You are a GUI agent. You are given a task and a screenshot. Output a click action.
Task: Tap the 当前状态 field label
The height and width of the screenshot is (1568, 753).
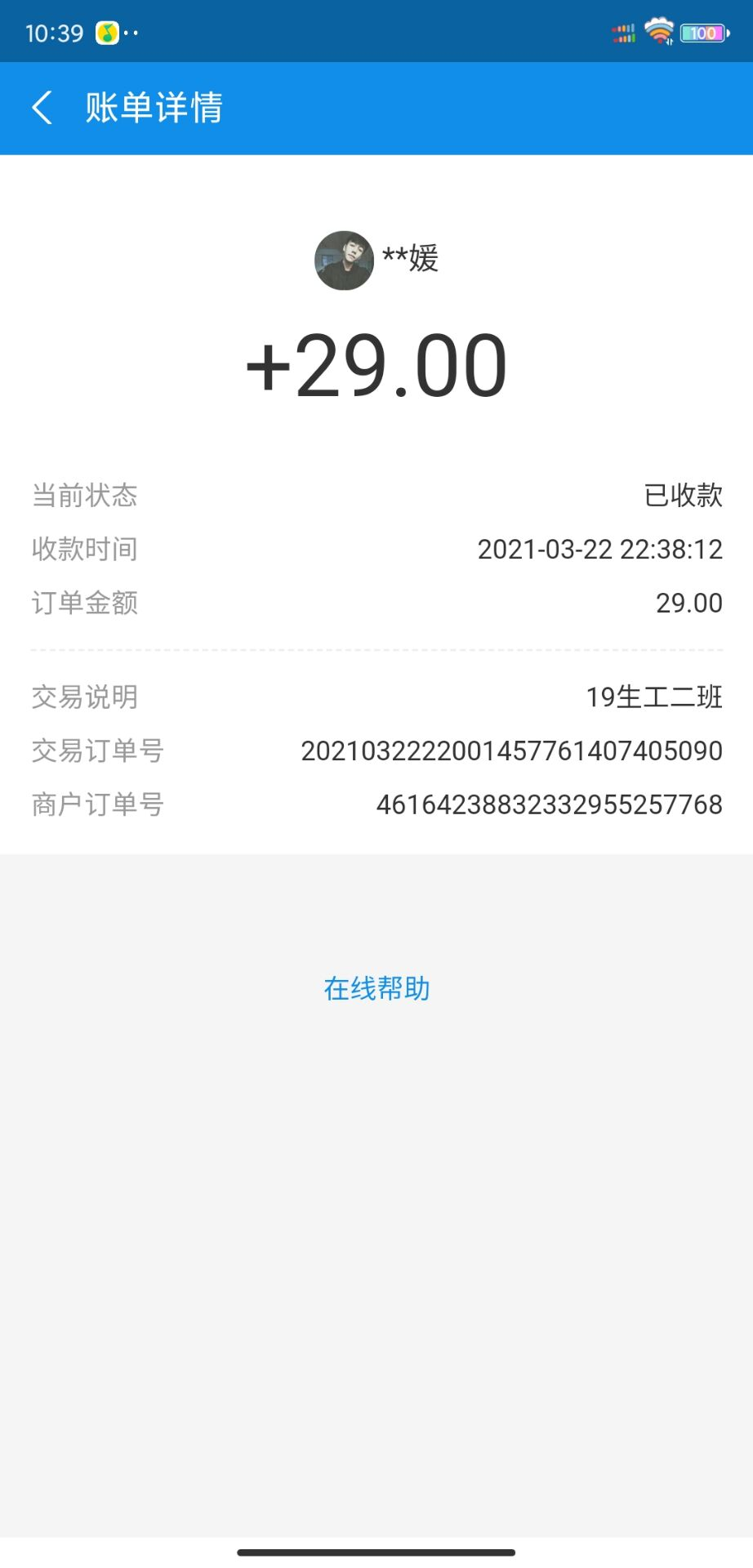tap(84, 495)
